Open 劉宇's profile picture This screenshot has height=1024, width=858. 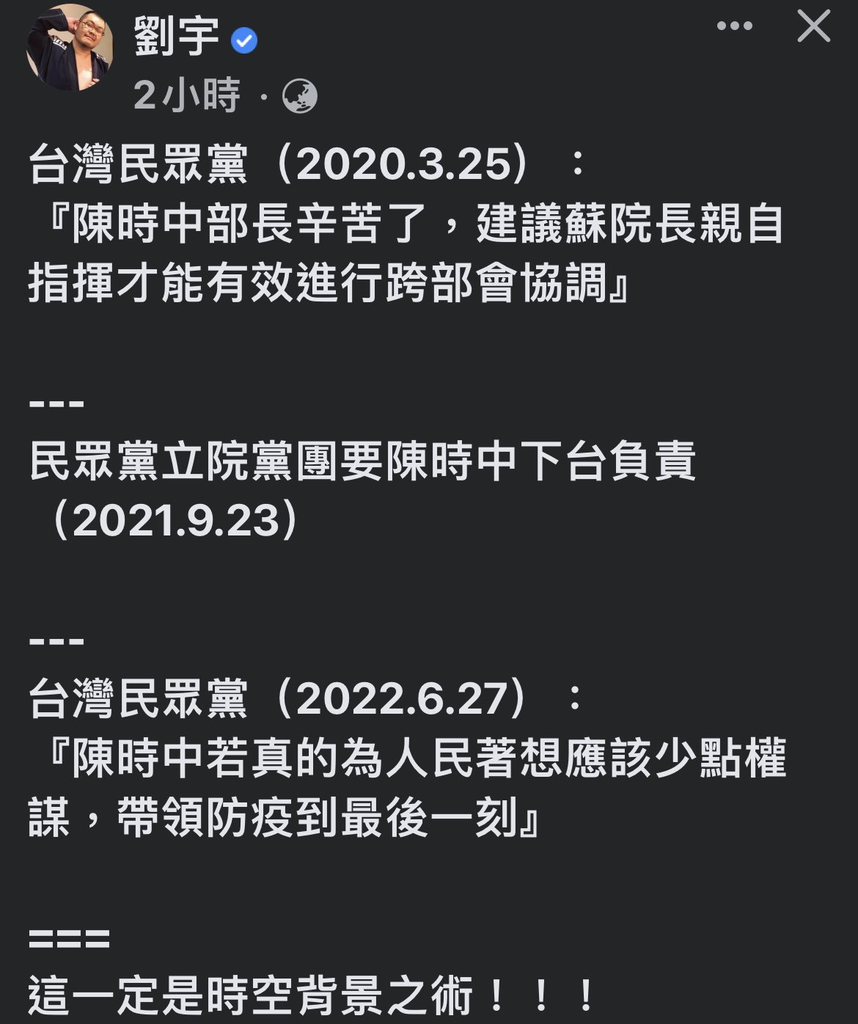tap(68, 49)
